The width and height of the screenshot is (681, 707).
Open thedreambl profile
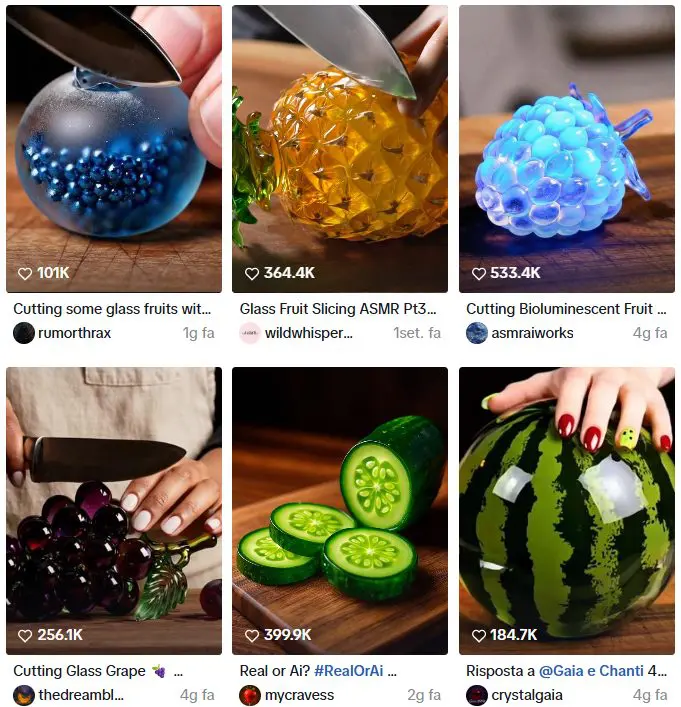pyautogui.click(x=81, y=695)
